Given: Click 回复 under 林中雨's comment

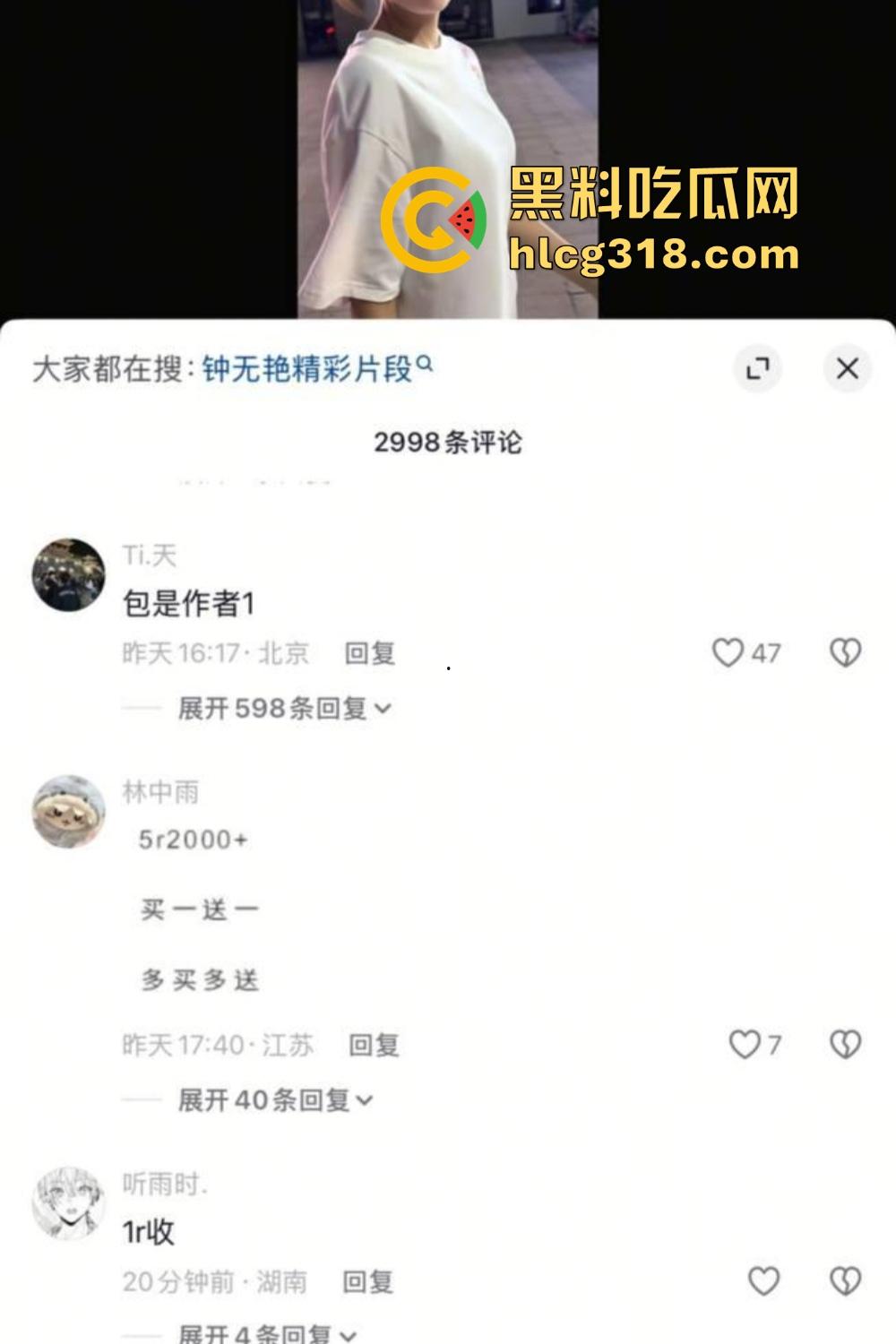Looking at the screenshot, I should point(374,1044).
